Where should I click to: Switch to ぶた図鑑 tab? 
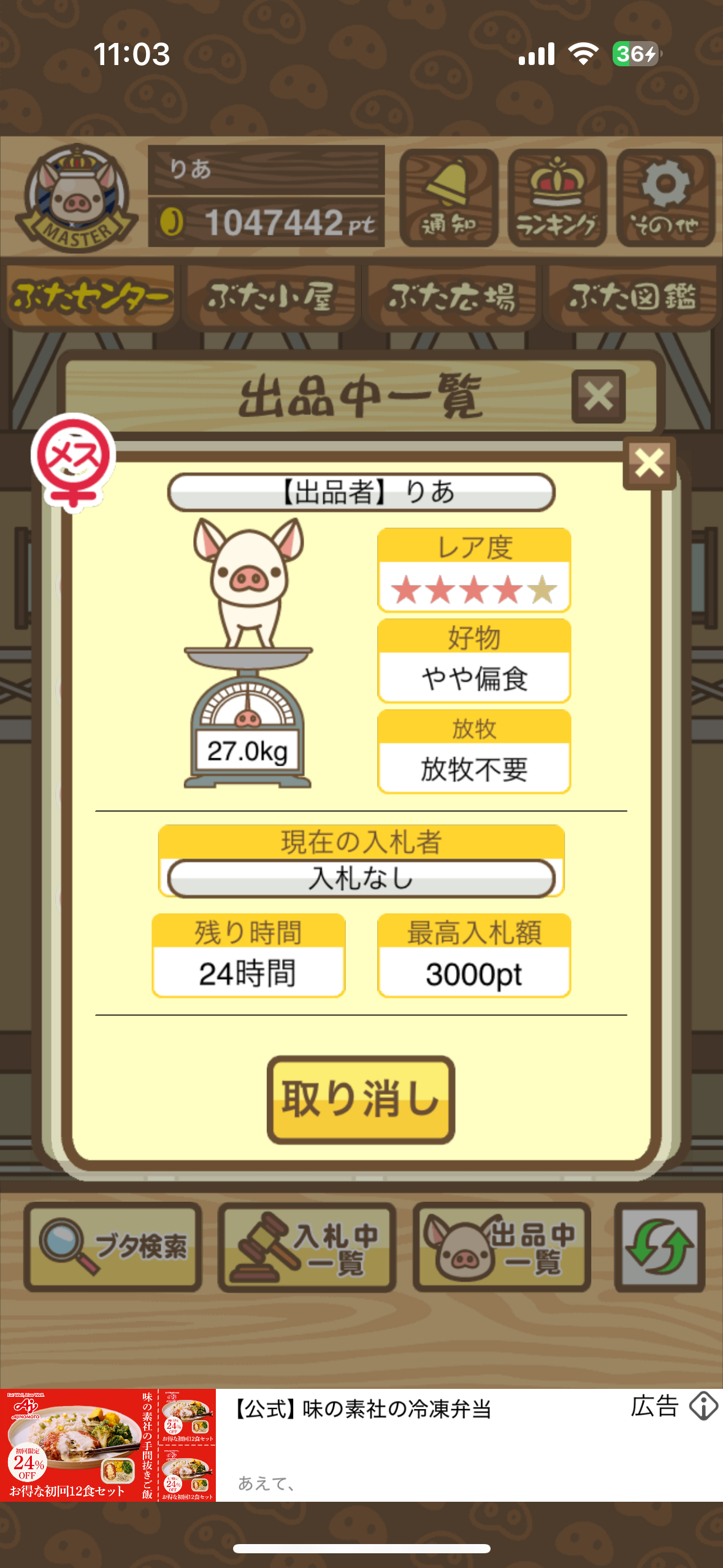coord(632,298)
